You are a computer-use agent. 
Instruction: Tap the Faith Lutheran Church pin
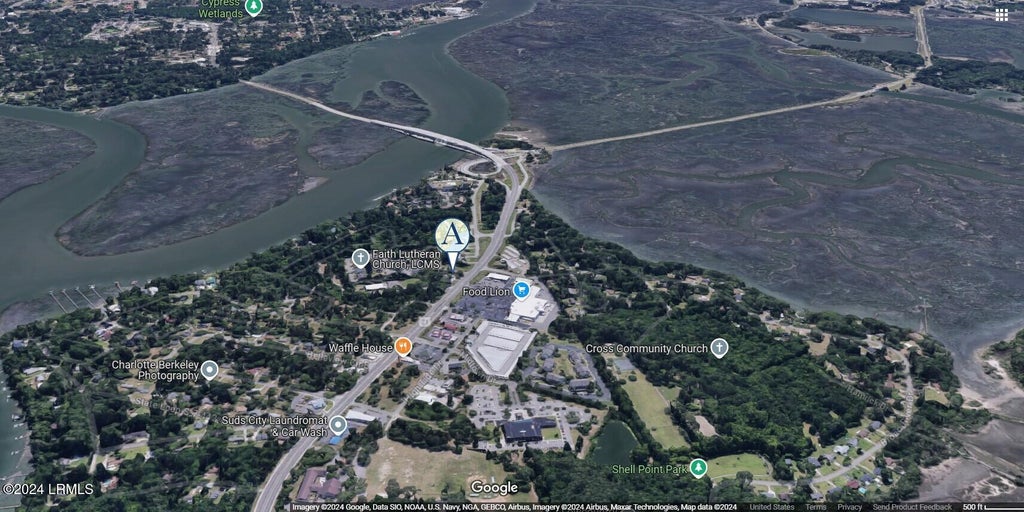[x=360, y=258]
